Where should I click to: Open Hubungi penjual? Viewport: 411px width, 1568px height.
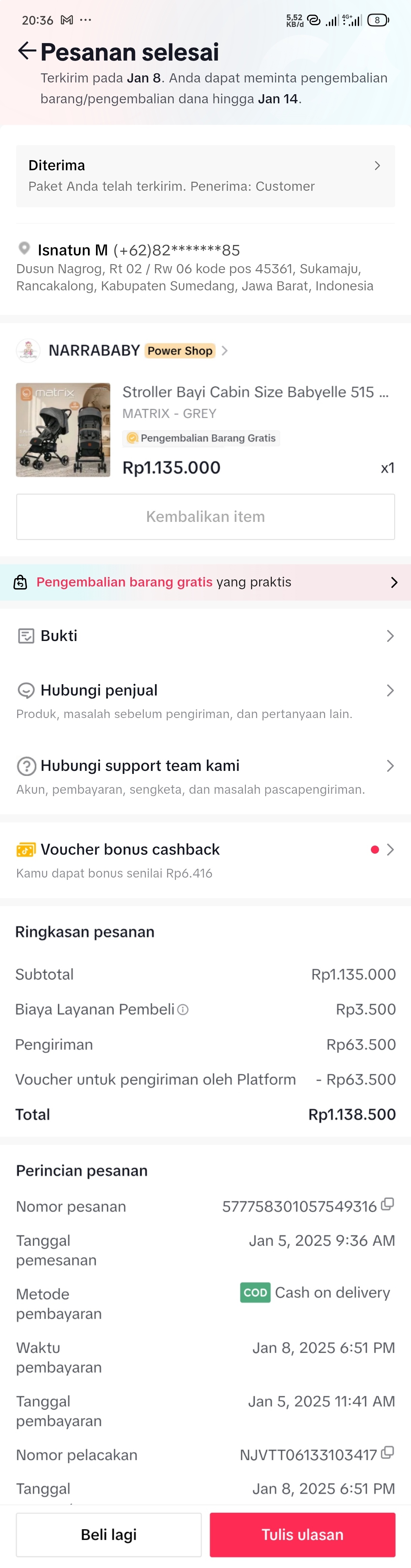pos(205,690)
